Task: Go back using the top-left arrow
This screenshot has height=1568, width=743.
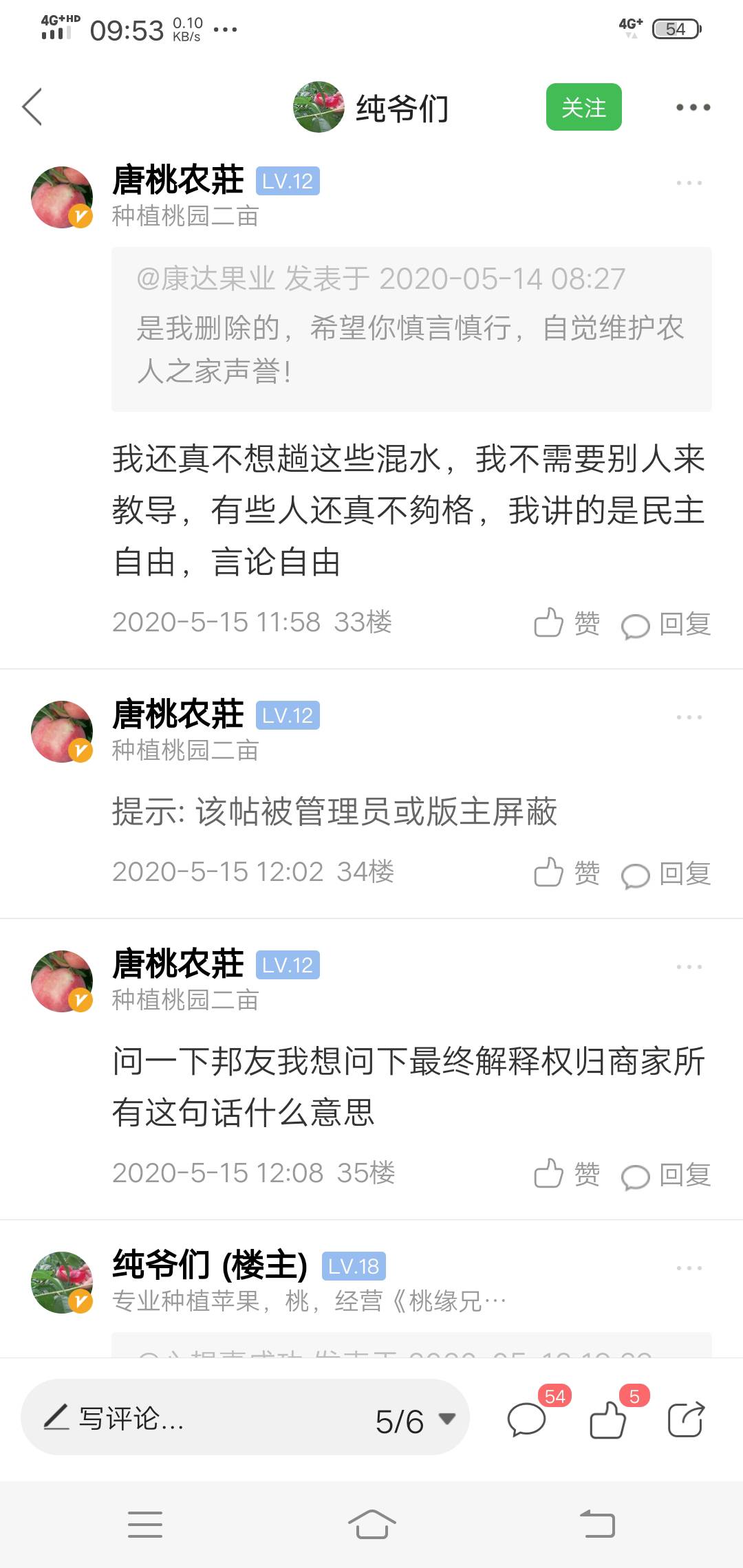Action: 32,107
